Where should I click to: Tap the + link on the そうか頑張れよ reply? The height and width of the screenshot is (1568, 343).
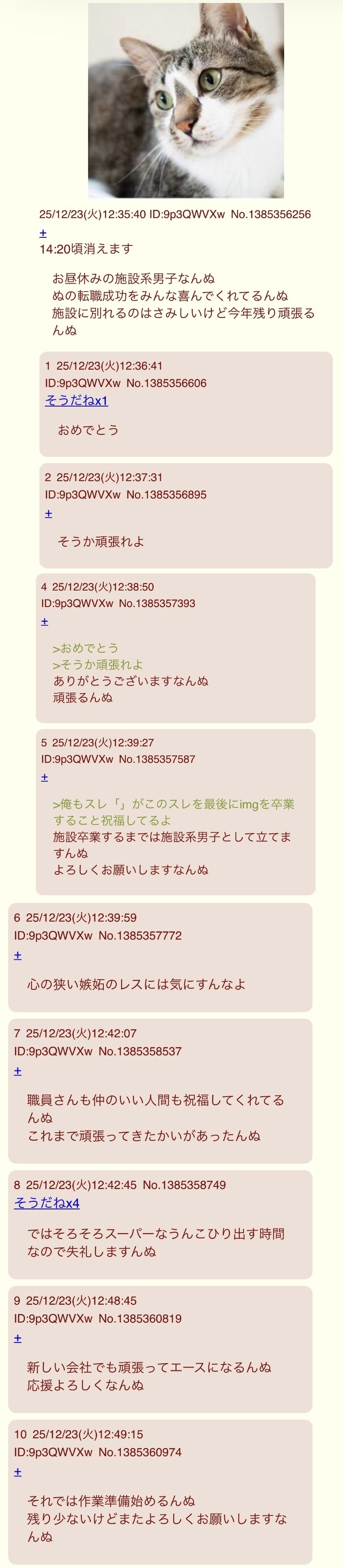tap(49, 513)
